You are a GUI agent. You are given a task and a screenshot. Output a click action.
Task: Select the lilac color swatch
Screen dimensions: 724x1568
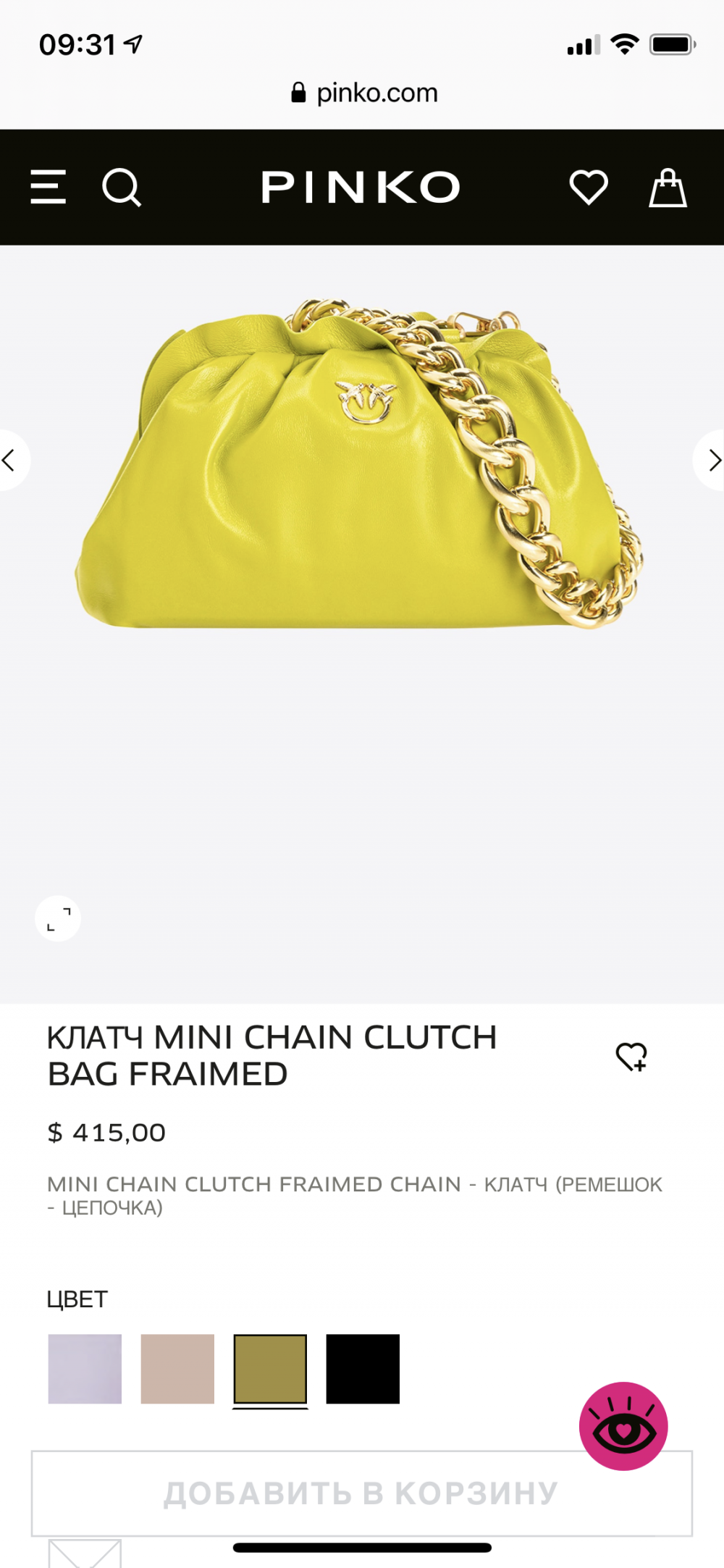[x=85, y=1369]
